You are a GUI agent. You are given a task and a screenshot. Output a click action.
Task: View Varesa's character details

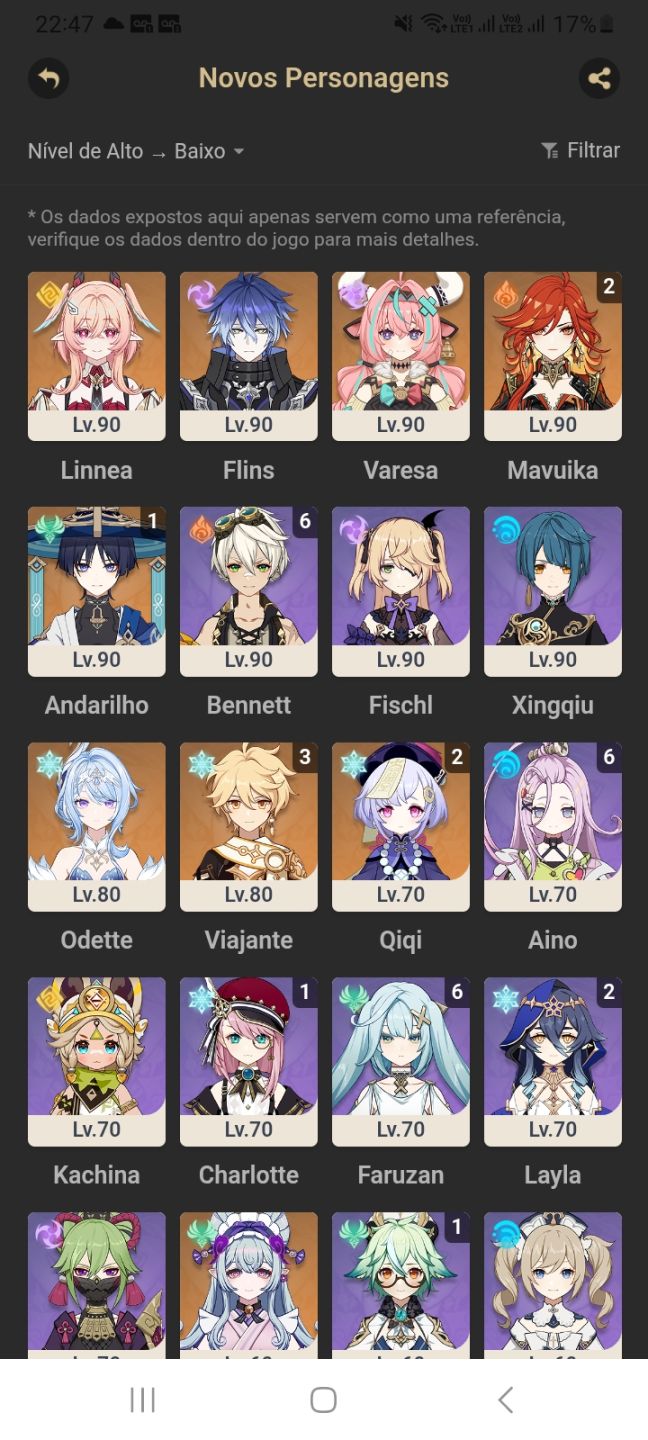[401, 357]
